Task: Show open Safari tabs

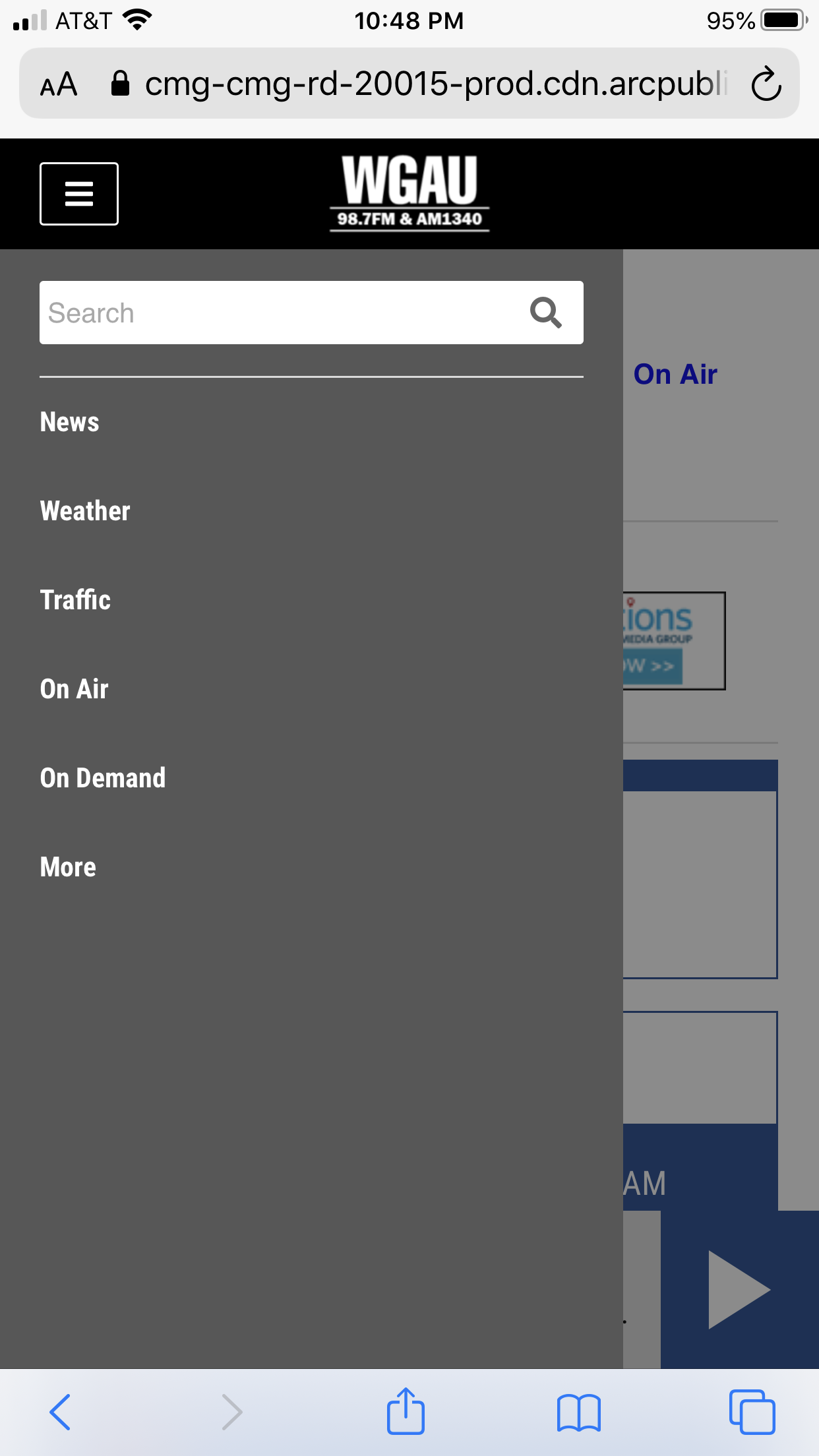Action: click(752, 1412)
